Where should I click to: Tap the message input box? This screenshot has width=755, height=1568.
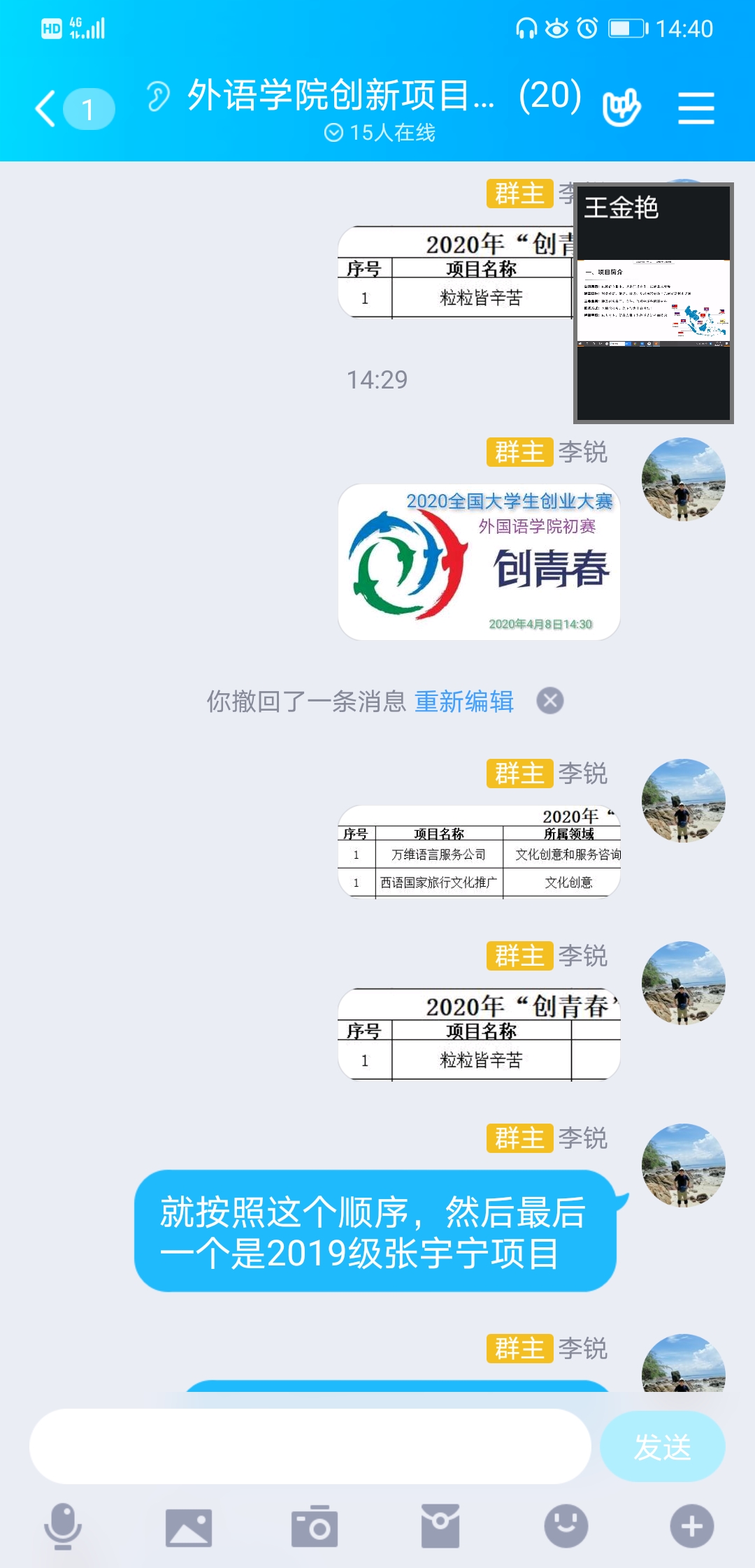pos(310,1446)
